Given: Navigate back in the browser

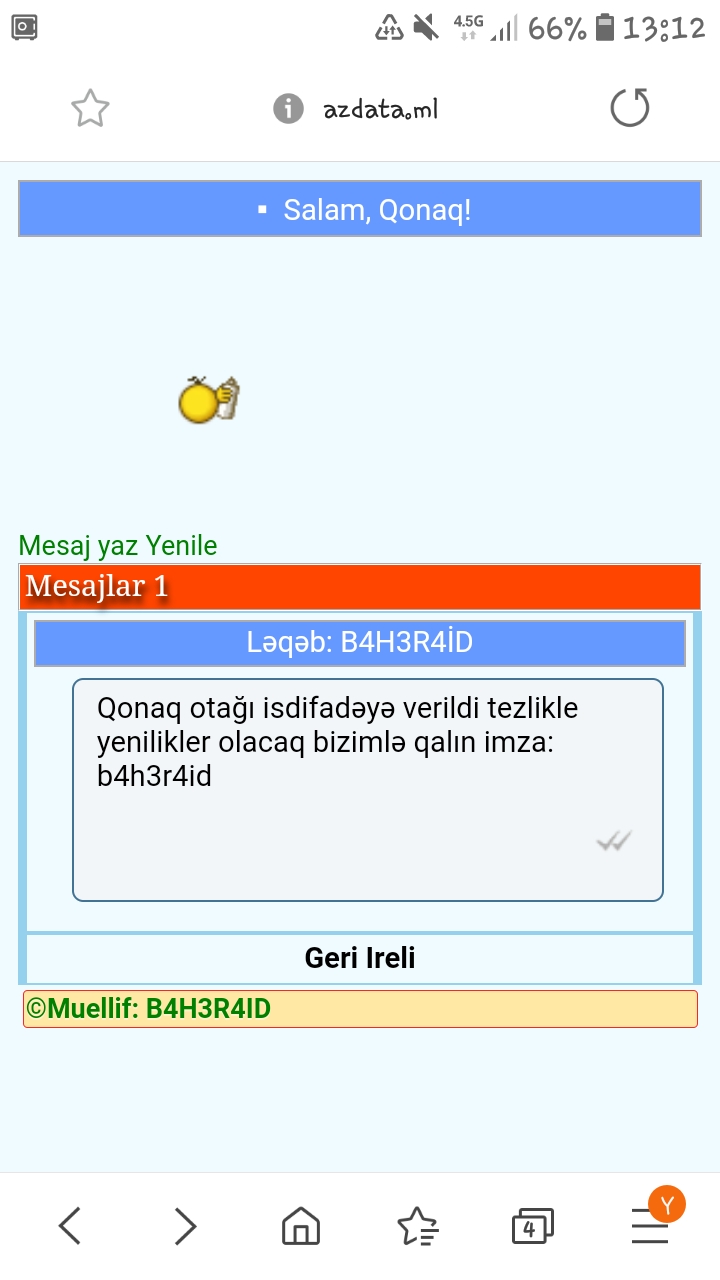Looking at the screenshot, I should coord(70,1225).
